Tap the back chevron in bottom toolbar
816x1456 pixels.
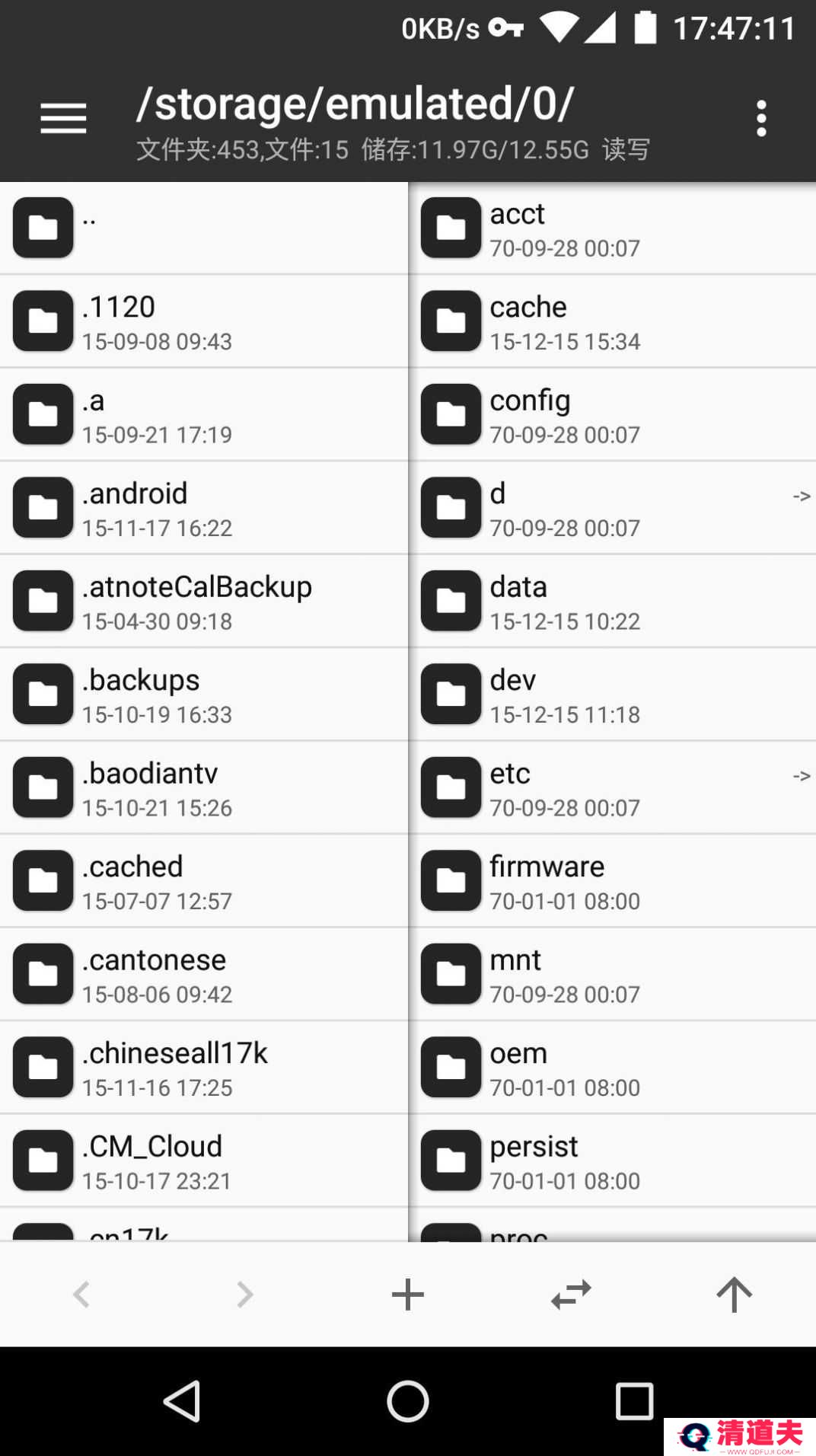tap(81, 1294)
